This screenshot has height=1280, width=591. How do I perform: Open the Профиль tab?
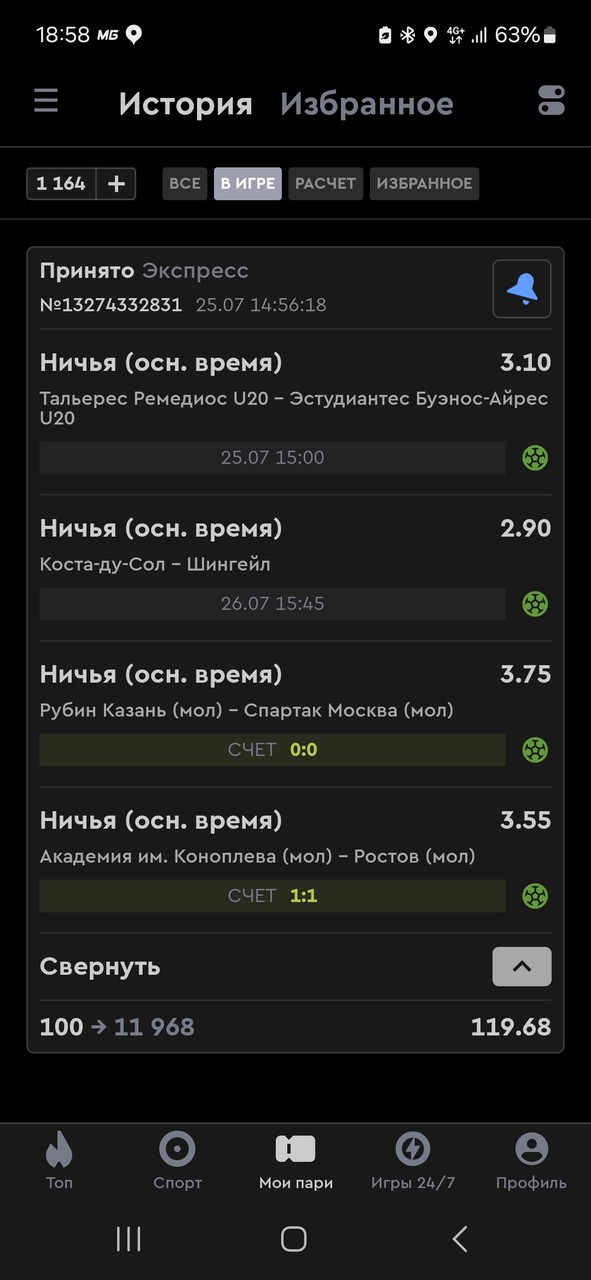(x=531, y=1161)
